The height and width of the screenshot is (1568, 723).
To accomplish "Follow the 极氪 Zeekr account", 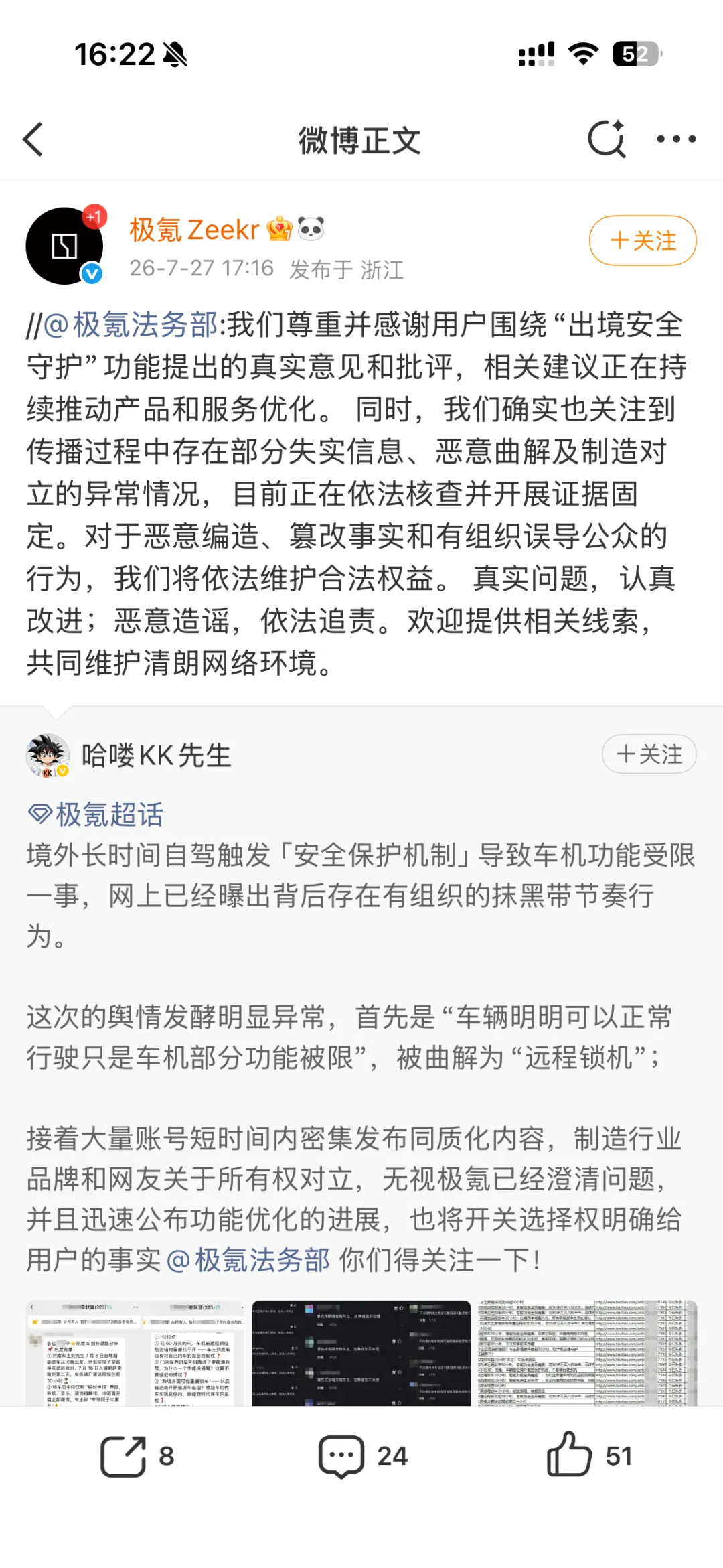I will (643, 240).
